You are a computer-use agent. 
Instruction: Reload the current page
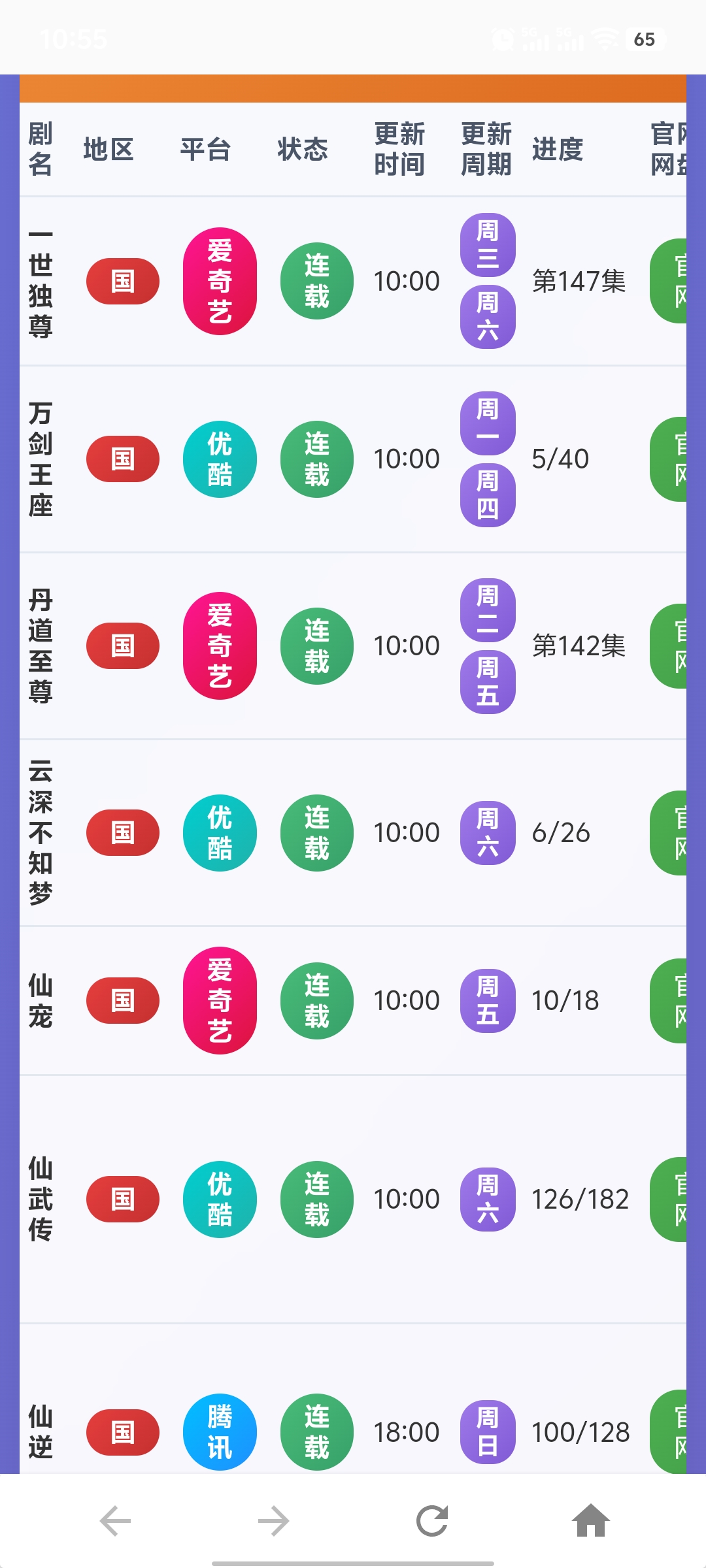click(432, 1521)
